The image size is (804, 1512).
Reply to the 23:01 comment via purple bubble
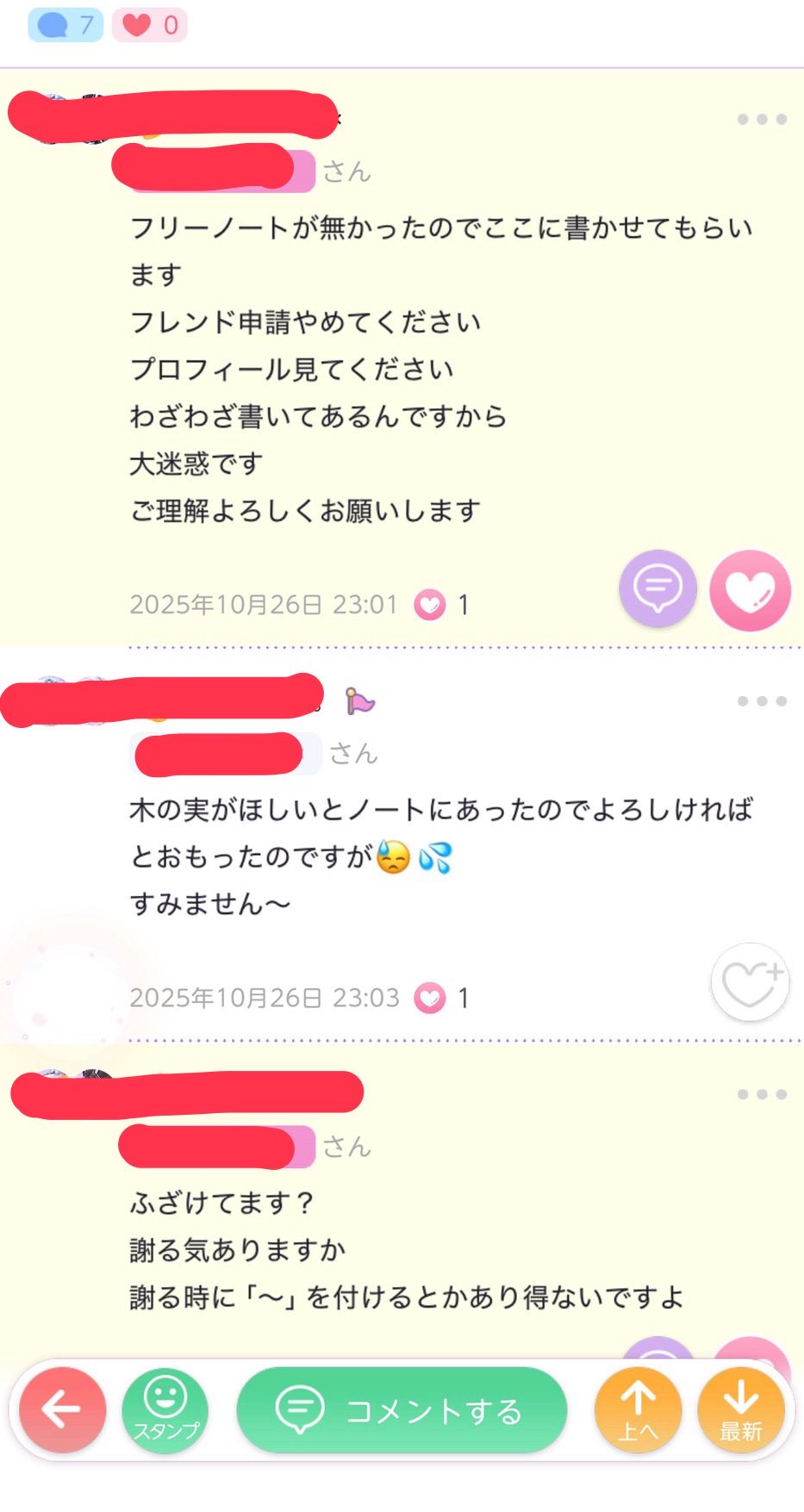coord(658,588)
